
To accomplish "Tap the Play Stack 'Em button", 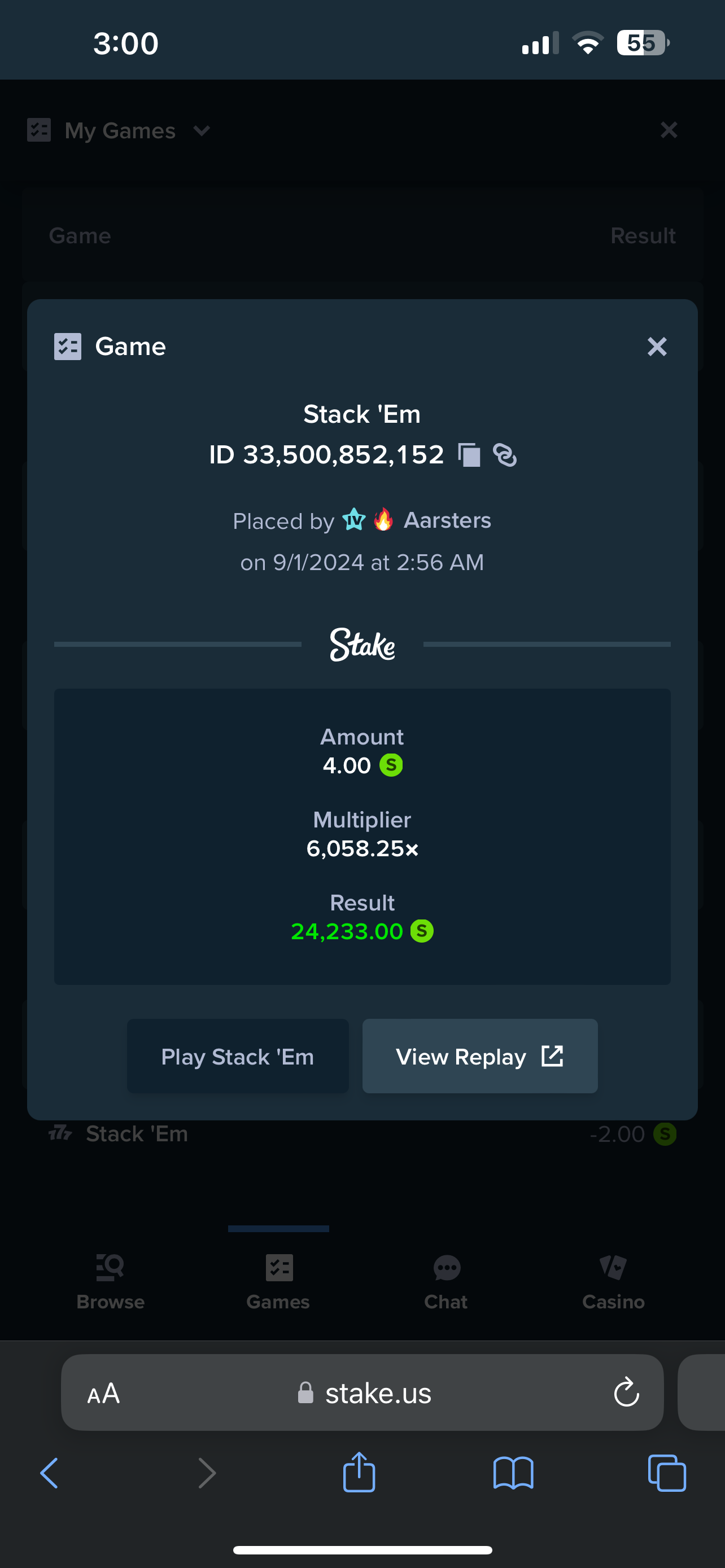I will point(237,1056).
